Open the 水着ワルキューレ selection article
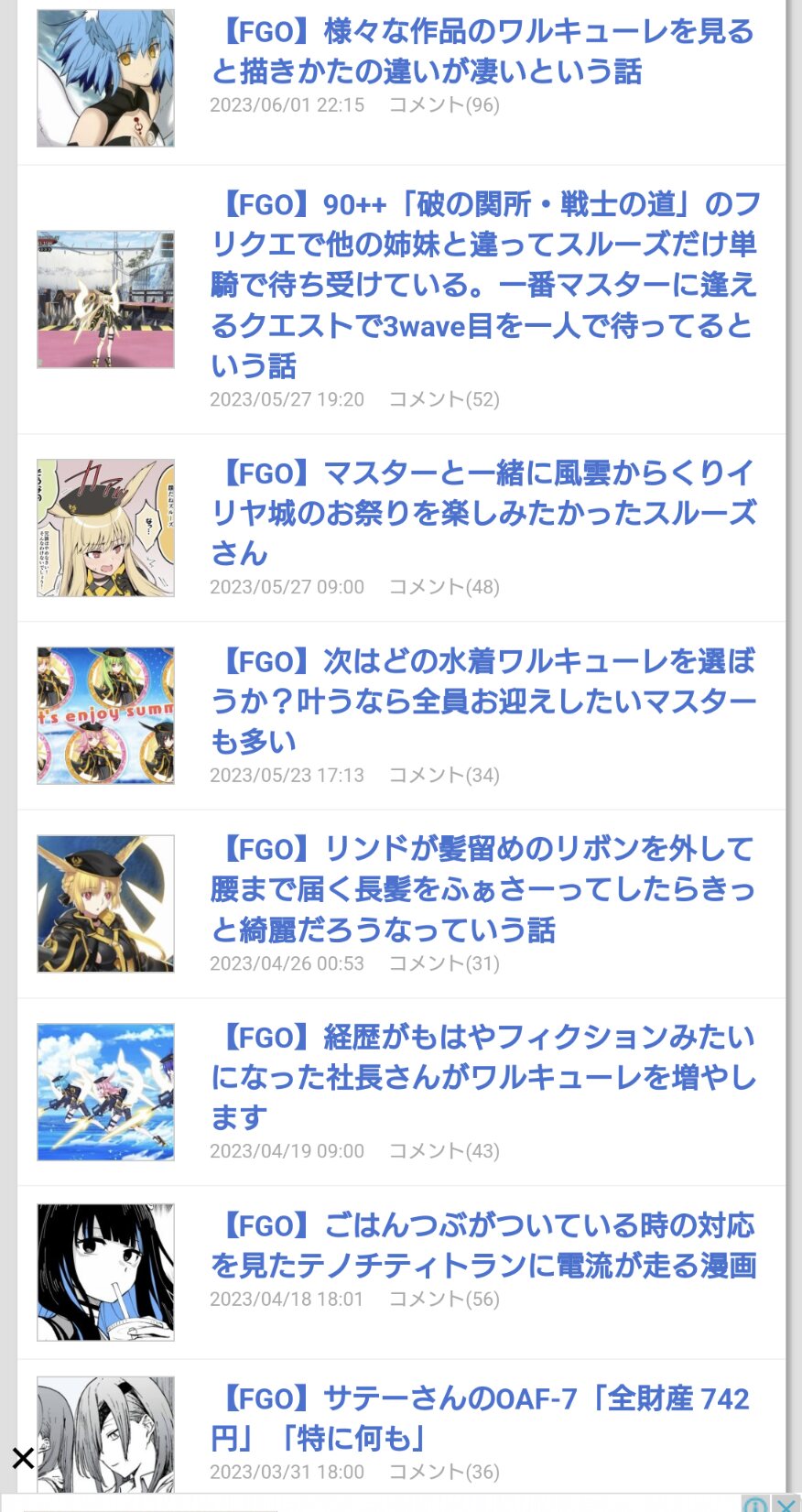 point(483,701)
